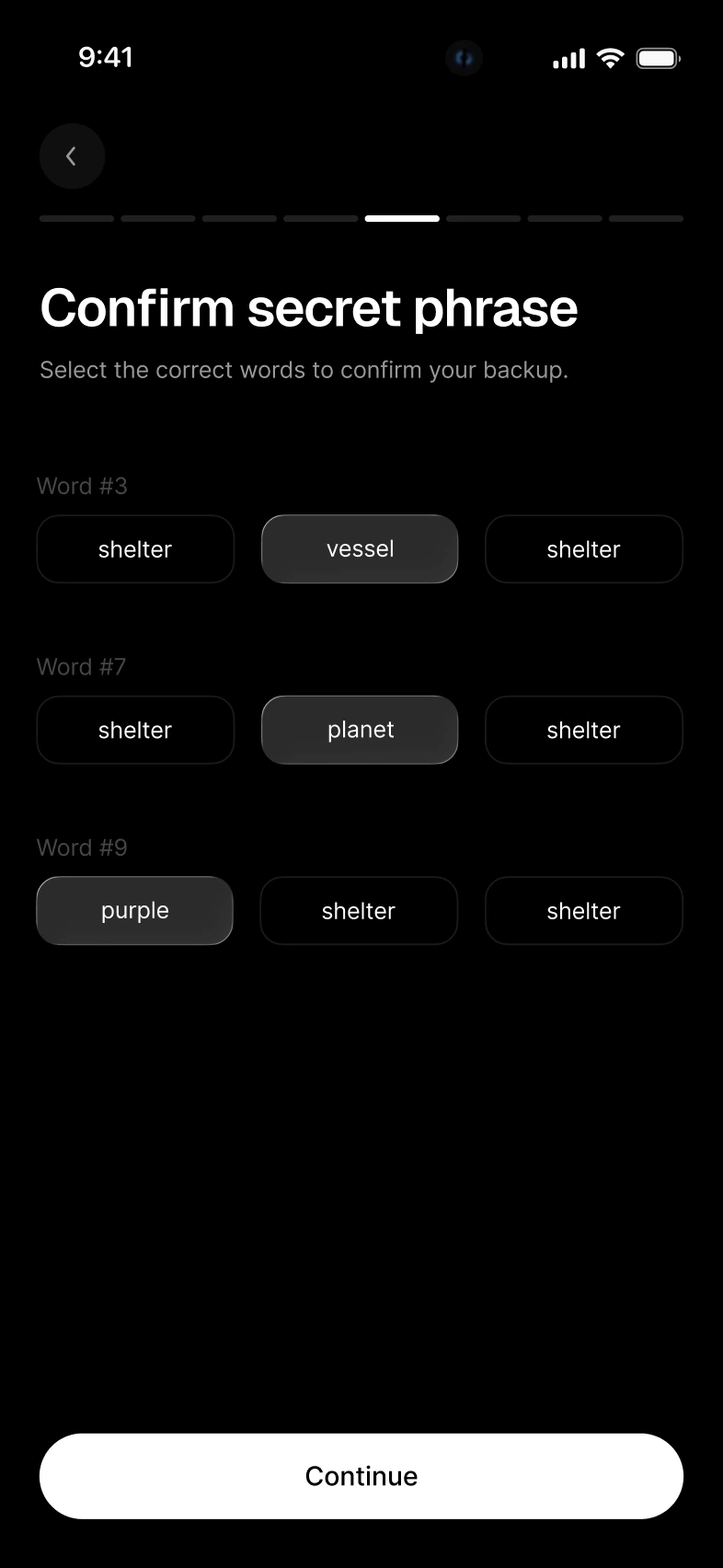
Task: Tap the highlighted fifth progress segment
Action: [x=402, y=218]
